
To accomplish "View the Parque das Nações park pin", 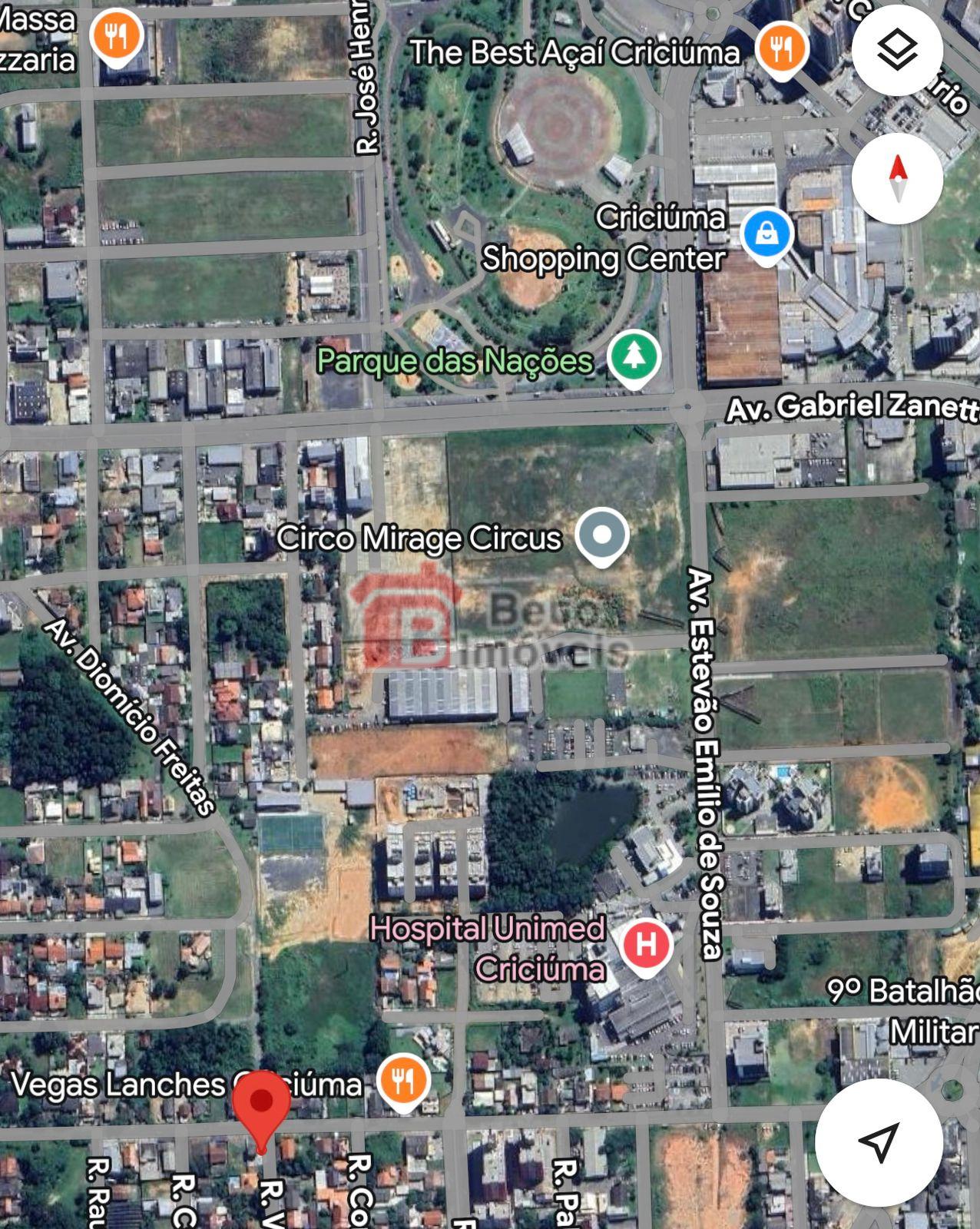I will click(634, 357).
